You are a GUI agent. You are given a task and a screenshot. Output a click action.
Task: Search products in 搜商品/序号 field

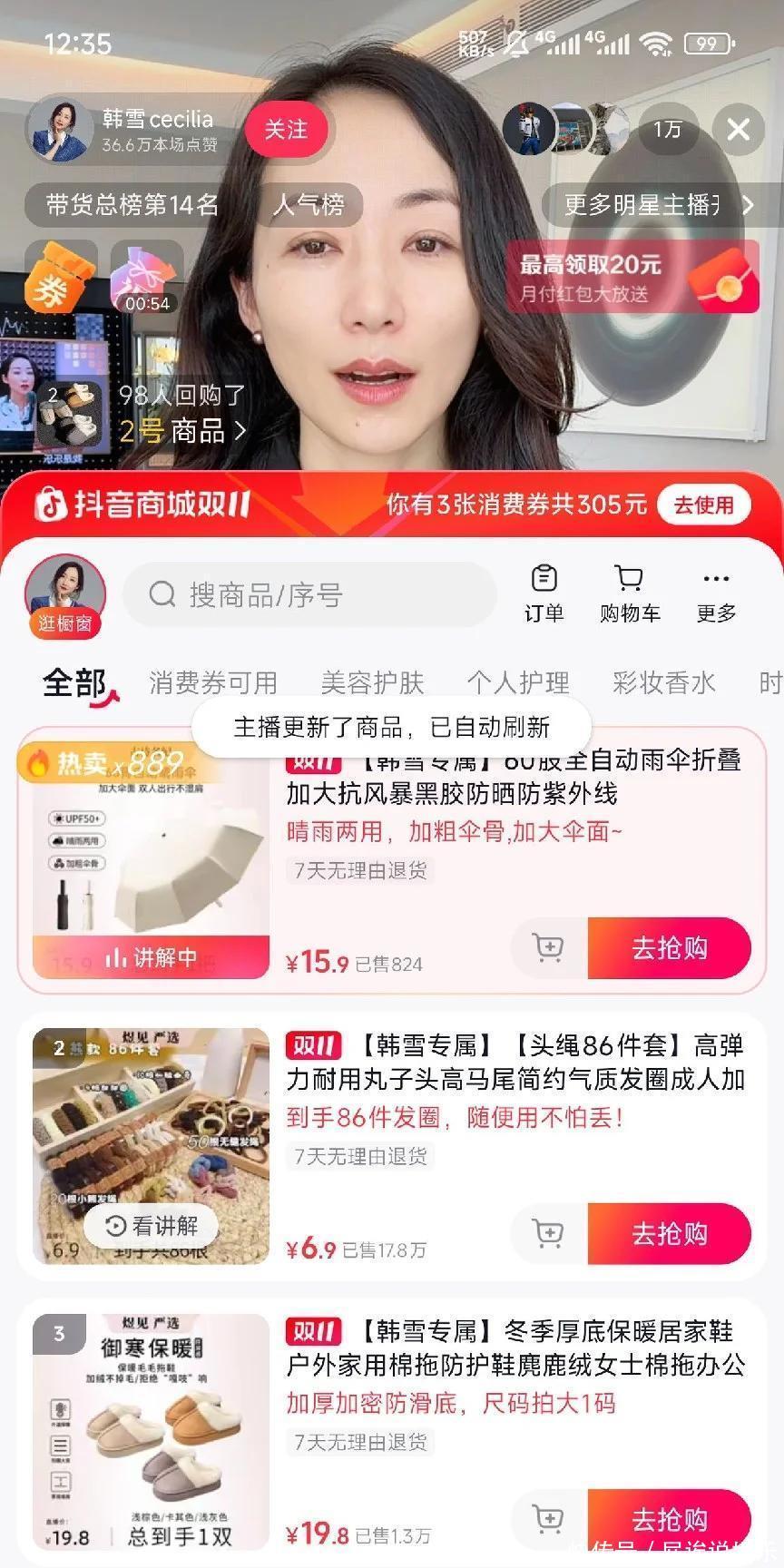(x=310, y=595)
